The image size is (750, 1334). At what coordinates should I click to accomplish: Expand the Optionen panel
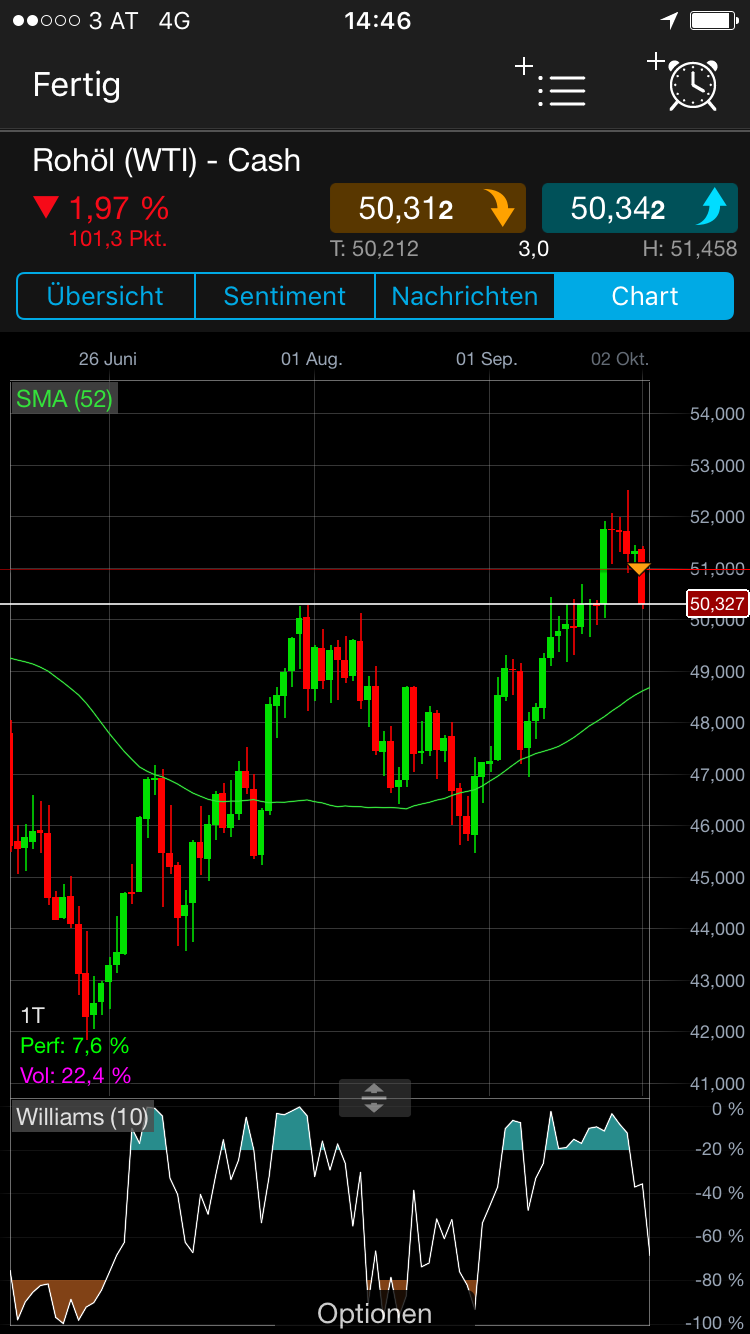pos(374,1313)
